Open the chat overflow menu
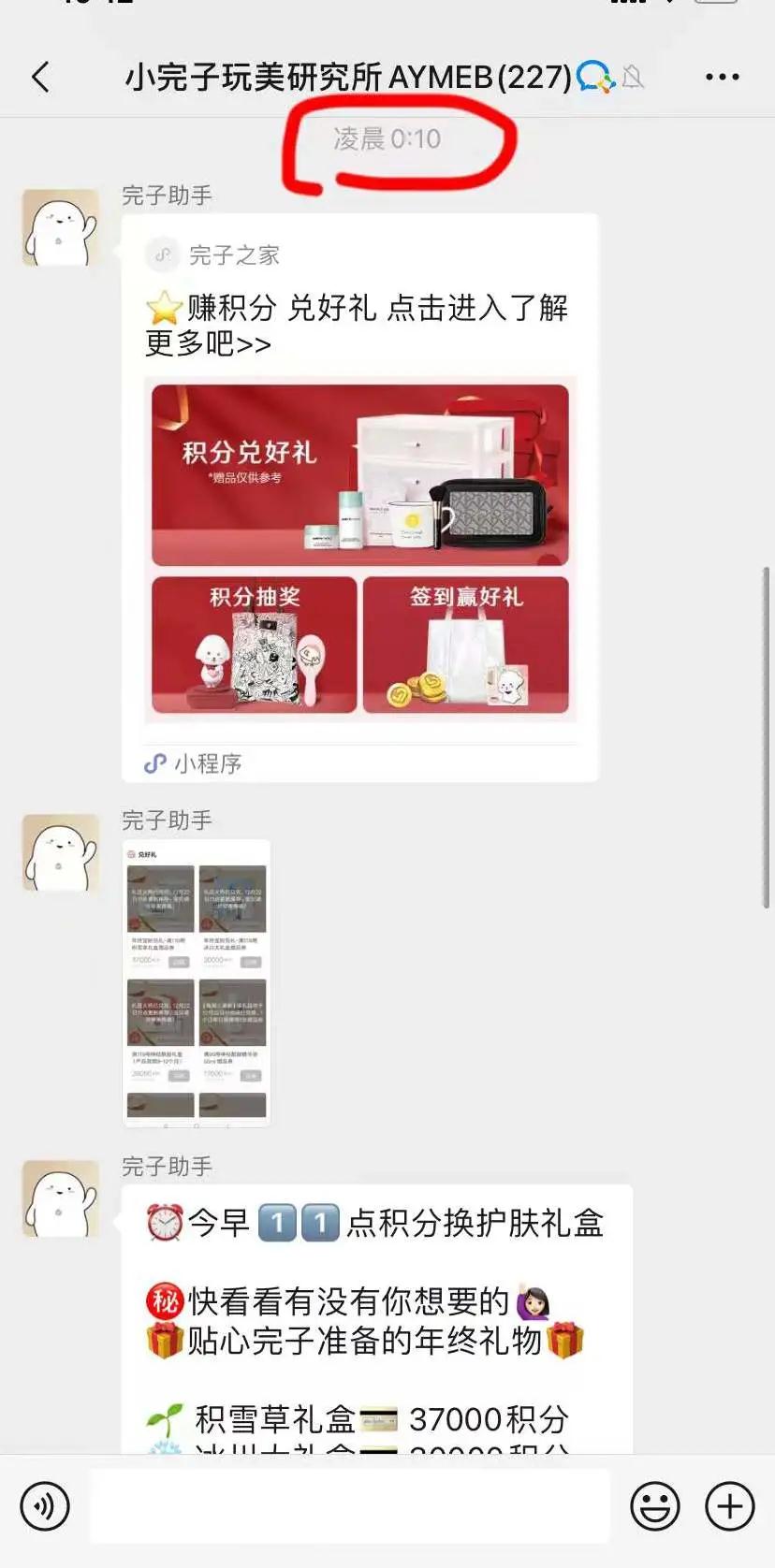 [722, 77]
